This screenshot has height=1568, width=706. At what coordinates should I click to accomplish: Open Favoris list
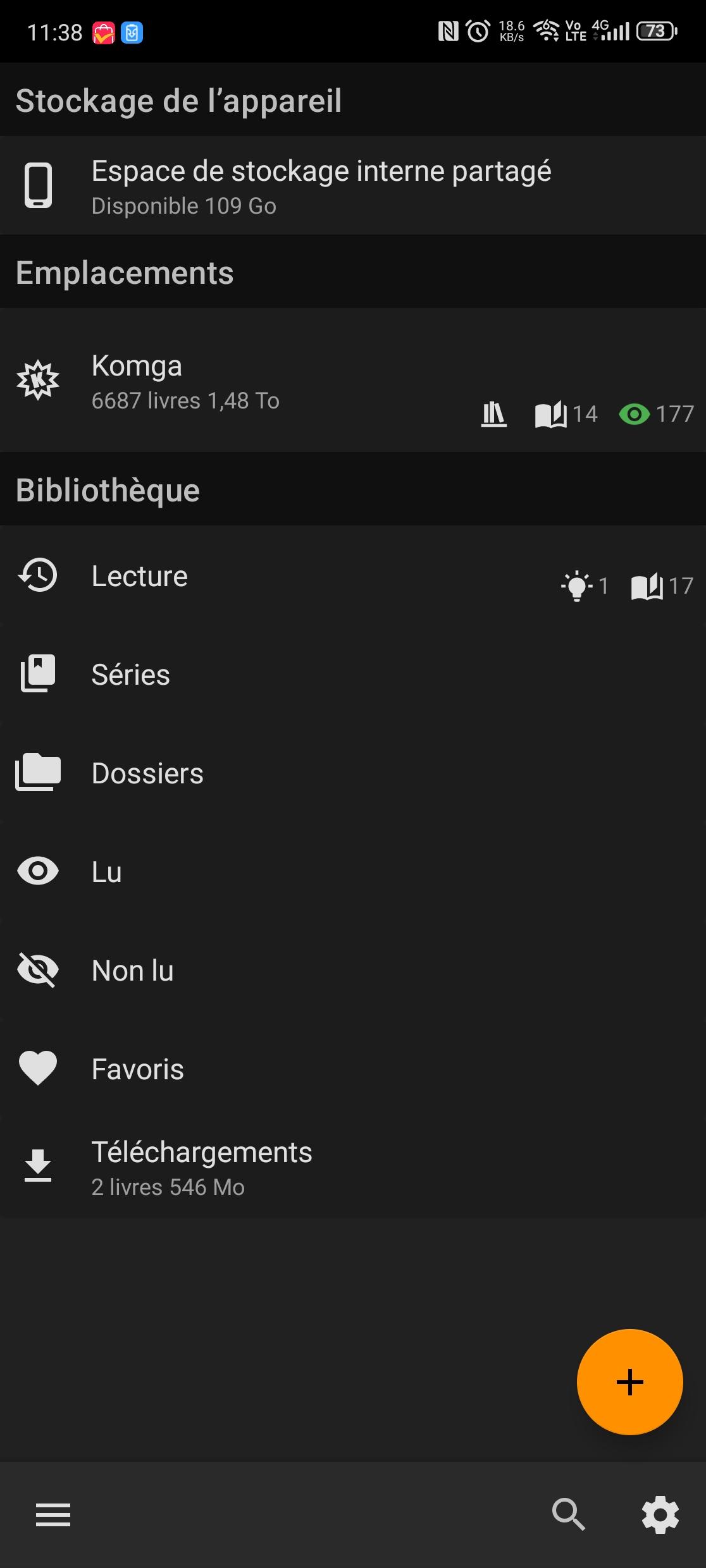[x=253, y=1069]
